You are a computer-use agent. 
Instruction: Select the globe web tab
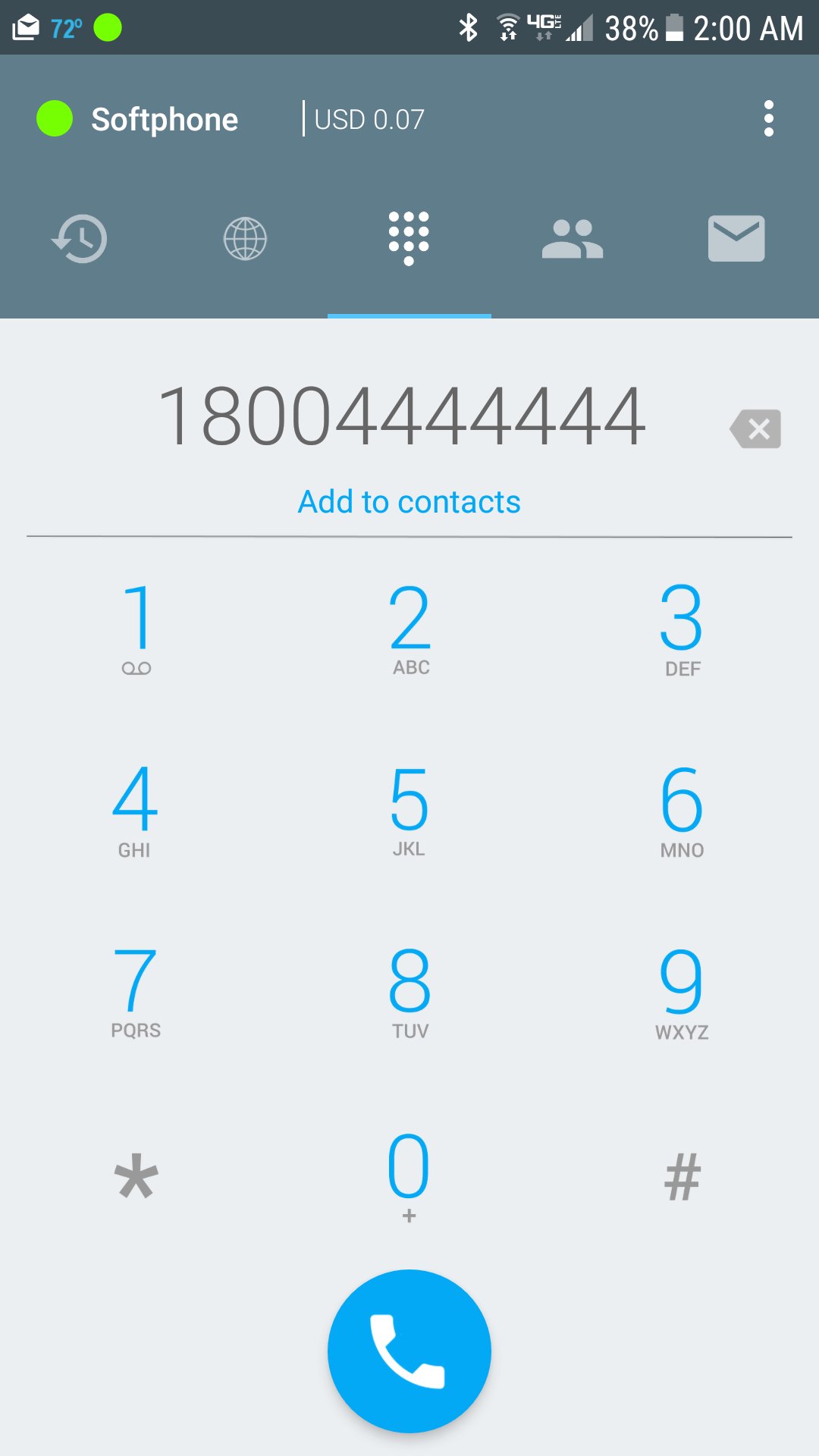pos(245,239)
